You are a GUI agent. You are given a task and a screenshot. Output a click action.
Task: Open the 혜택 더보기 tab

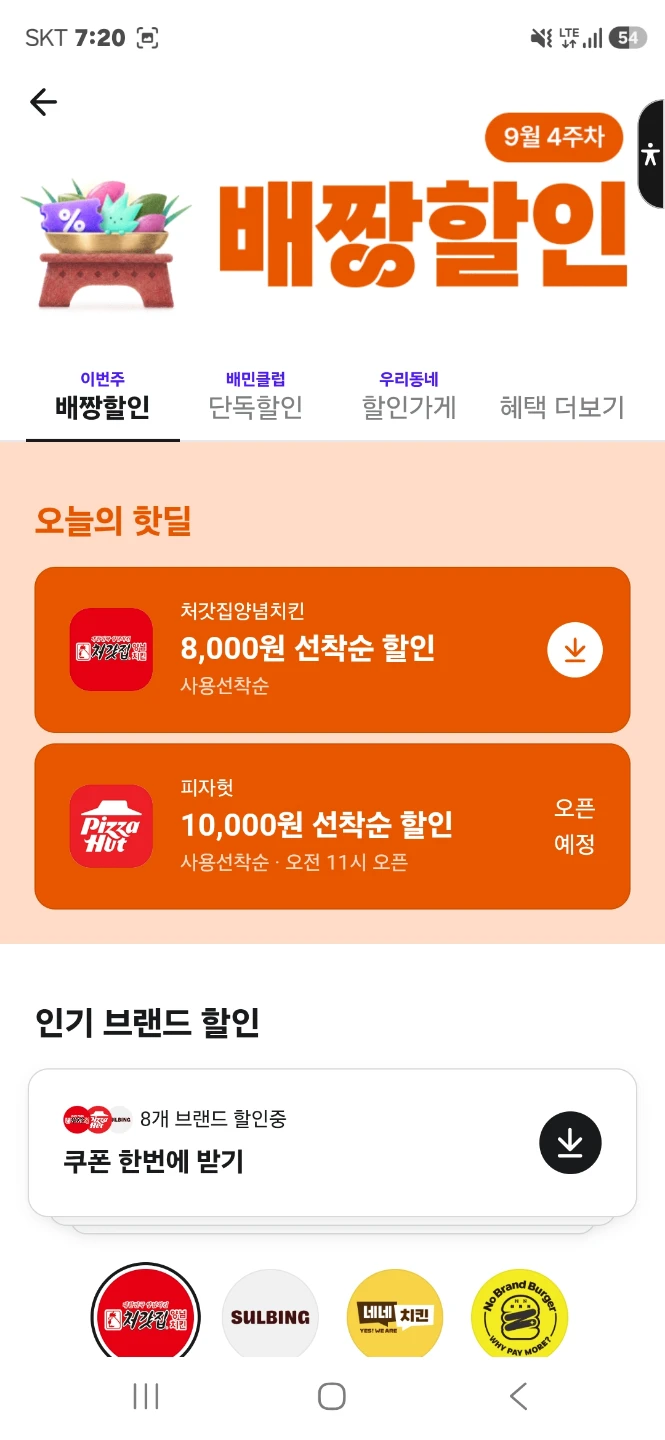(x=562, y=406)
